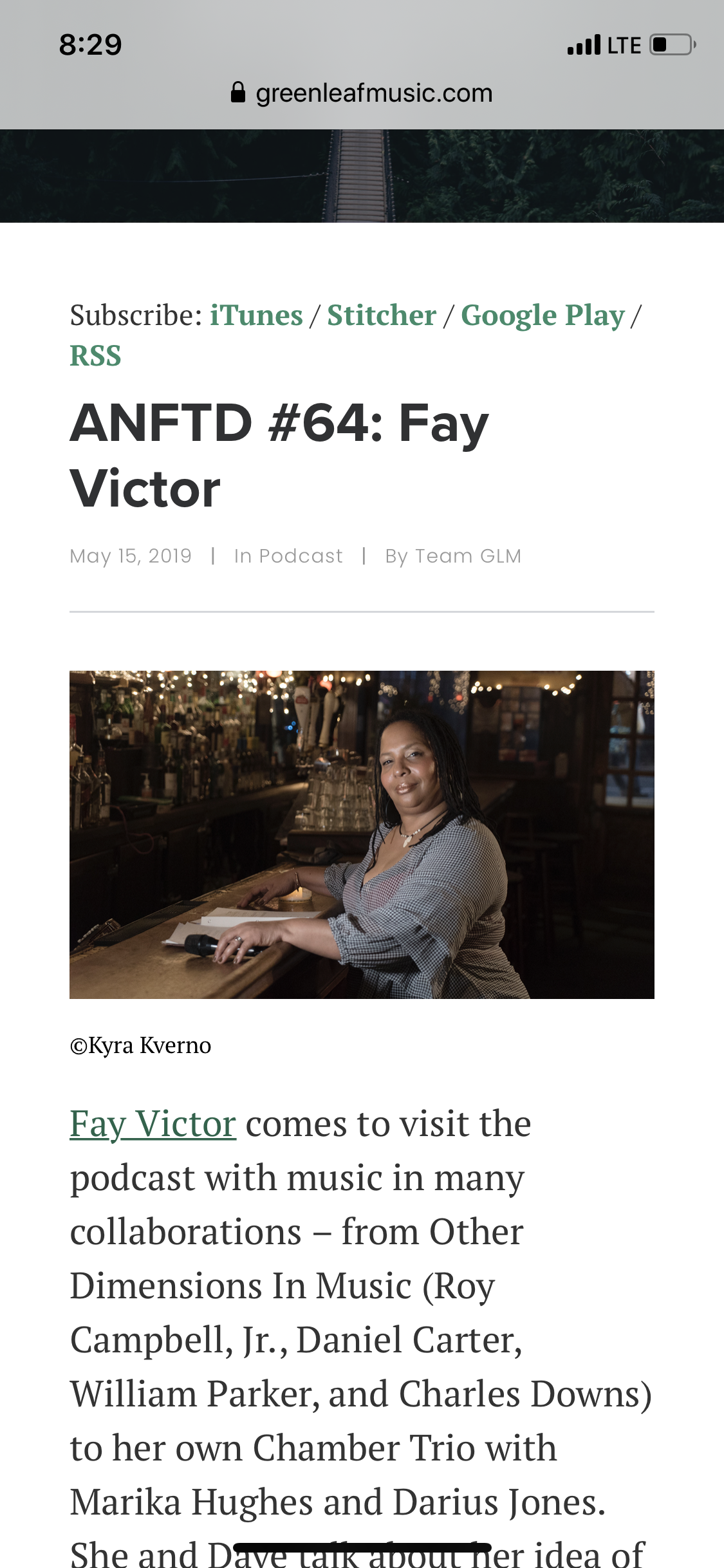This screenshot has width=724, height=1568.
Task: Open the Google Play subscribe link
Action: (x=543, y=315)
